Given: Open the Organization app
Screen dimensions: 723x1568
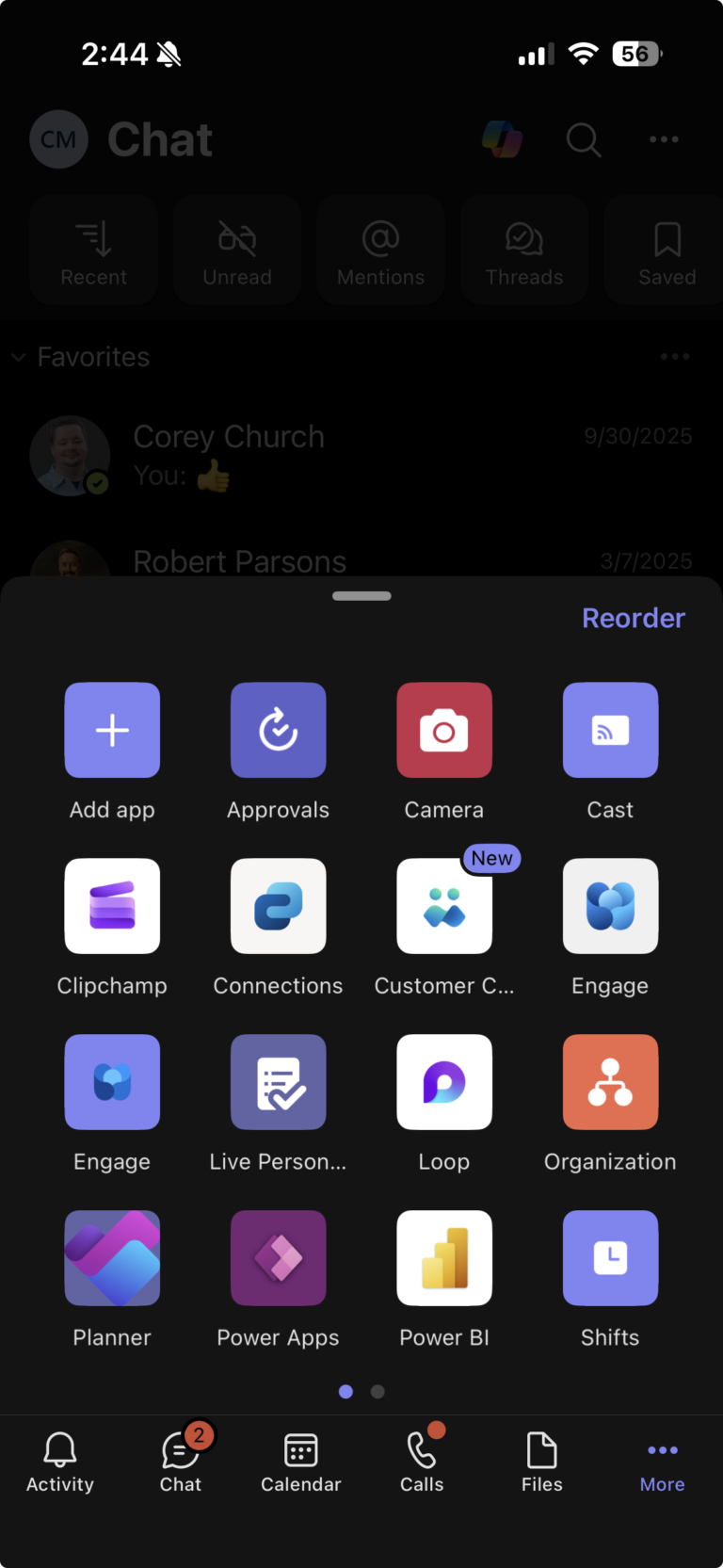Looking at the screenshot, I should (610, 1082).
